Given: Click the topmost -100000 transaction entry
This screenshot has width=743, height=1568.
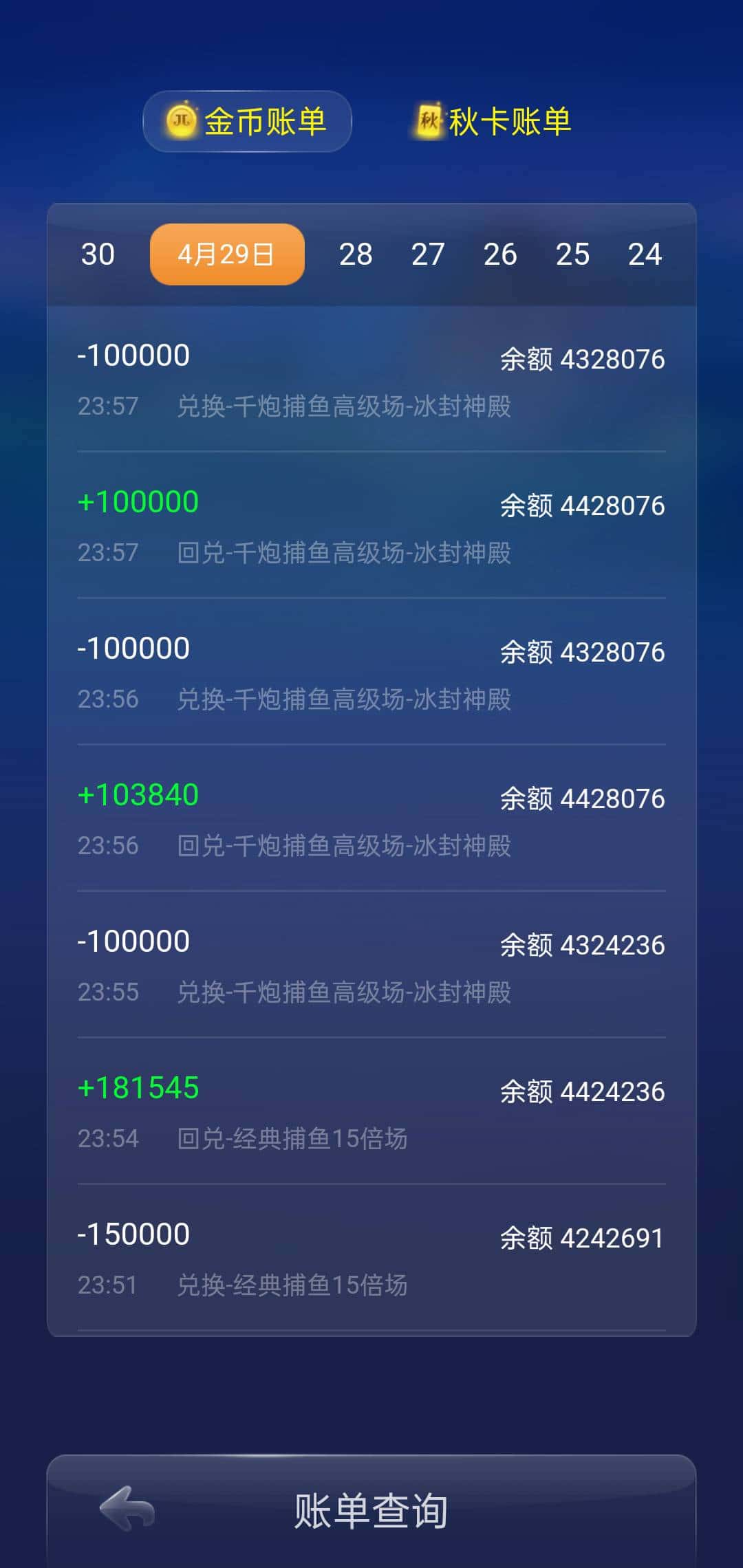Looking at the screenshot, I should pos(133,355).
